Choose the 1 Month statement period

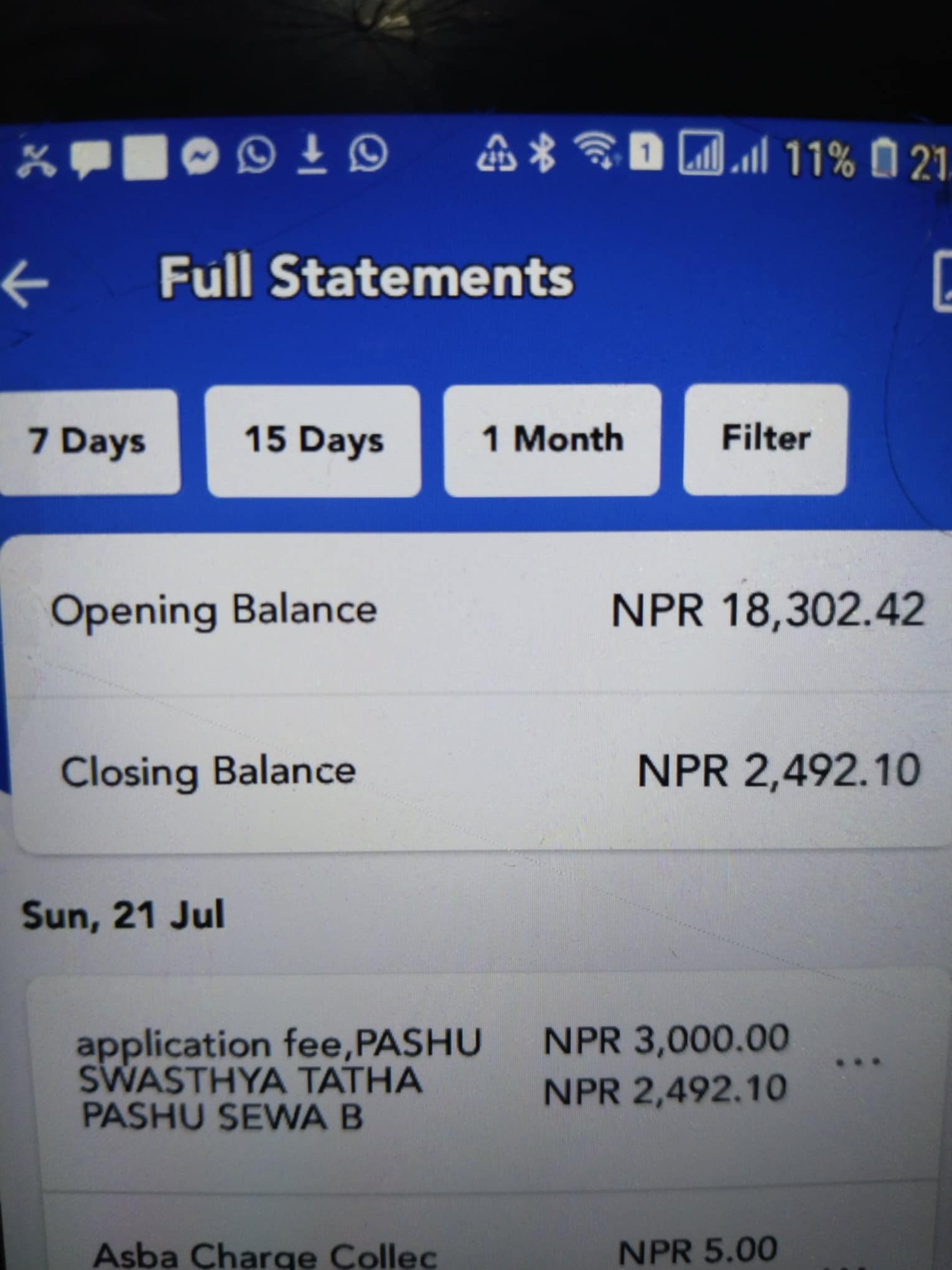point(552,440)
